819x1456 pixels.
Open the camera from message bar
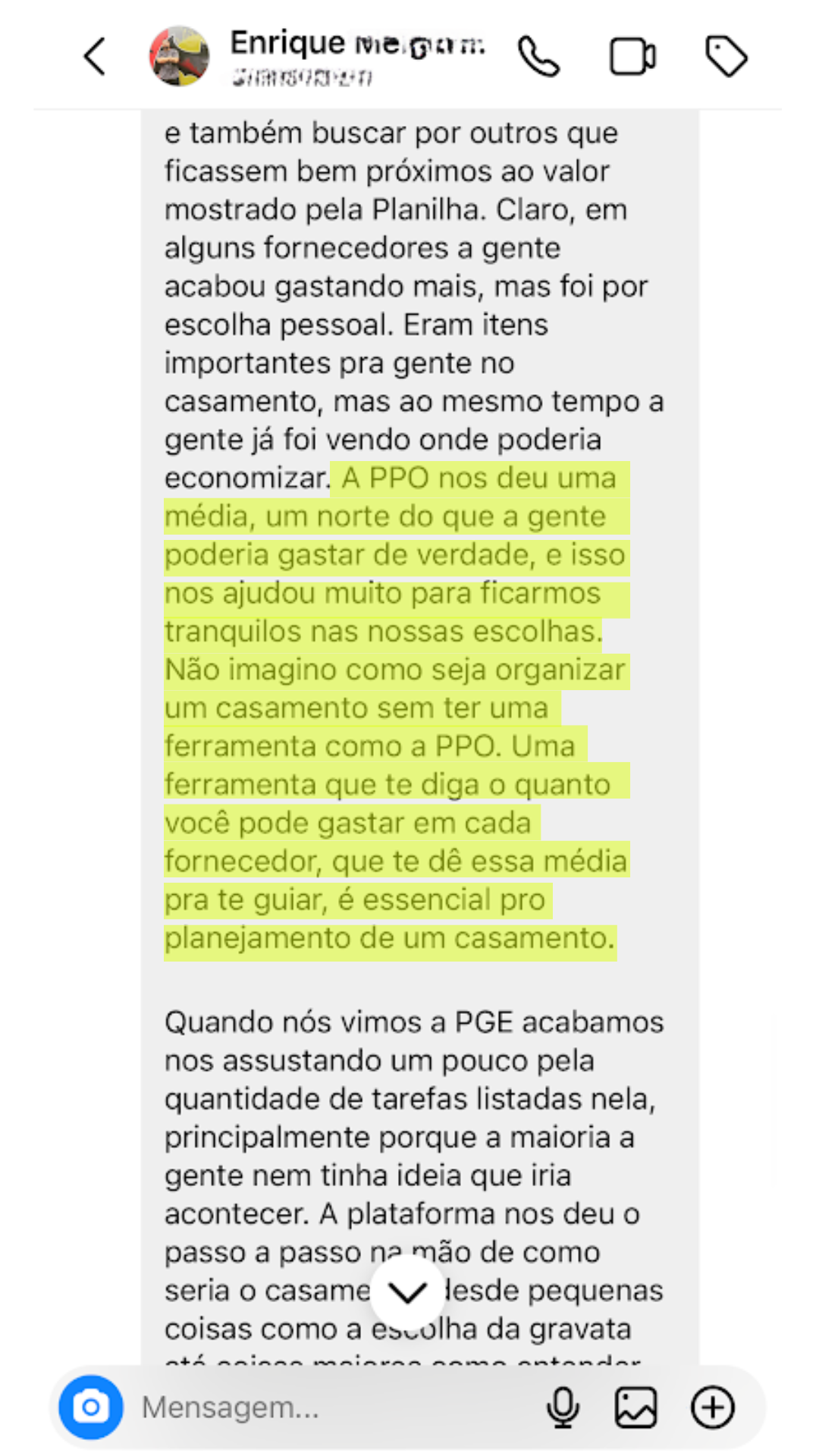pyautogui.click(x=91, y=1407)
